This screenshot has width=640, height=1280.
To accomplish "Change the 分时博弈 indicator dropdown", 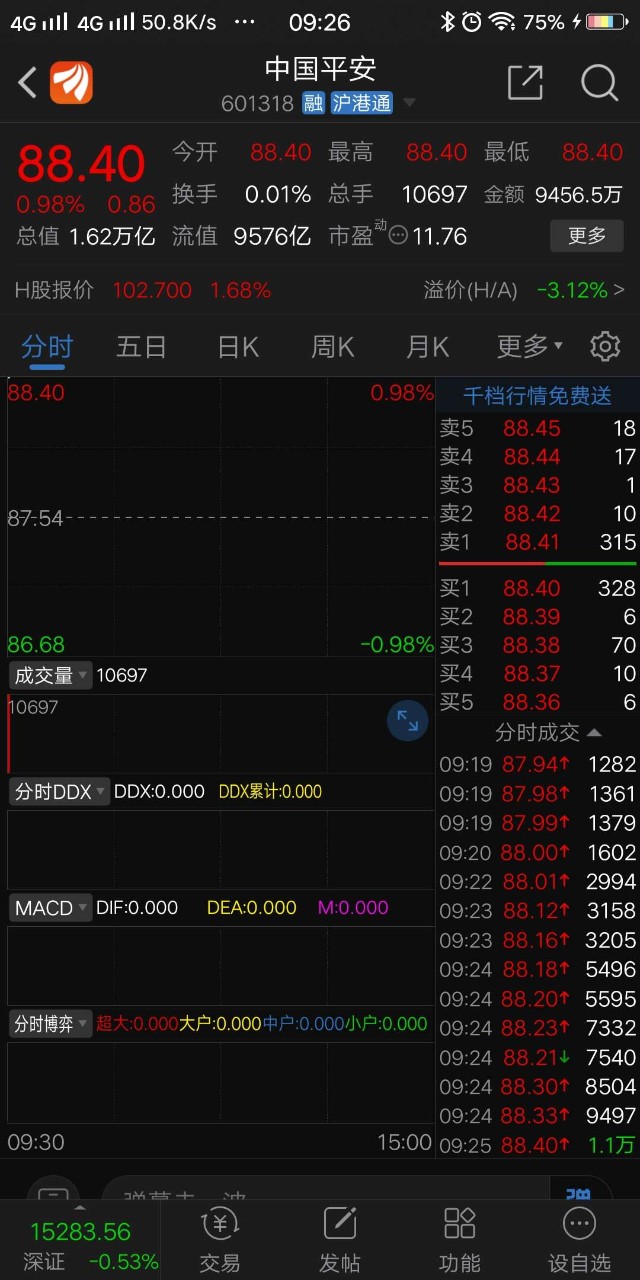I will click(x=50, y=1024).
